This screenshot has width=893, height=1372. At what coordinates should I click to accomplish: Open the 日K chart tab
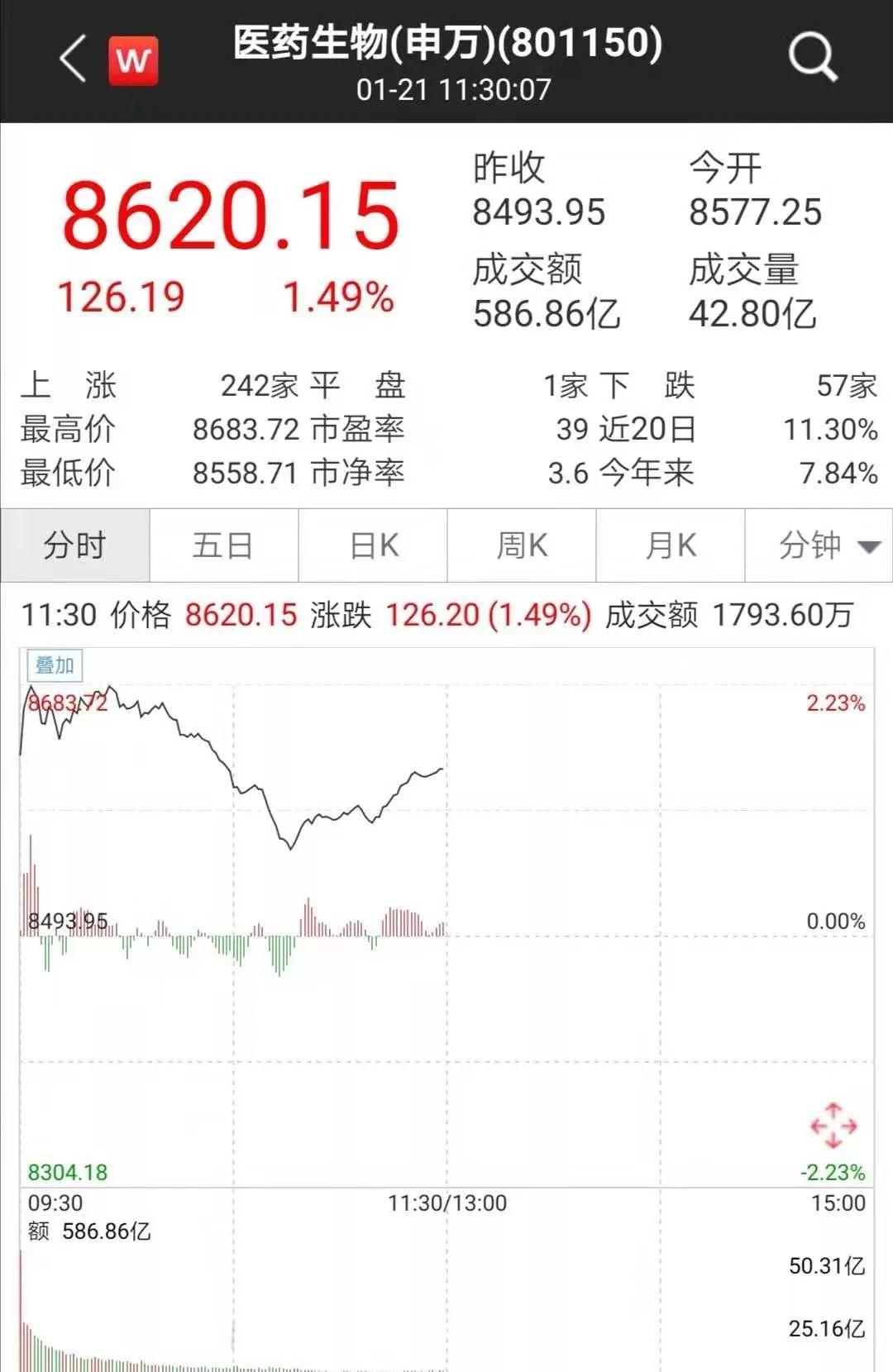[372, 545]
